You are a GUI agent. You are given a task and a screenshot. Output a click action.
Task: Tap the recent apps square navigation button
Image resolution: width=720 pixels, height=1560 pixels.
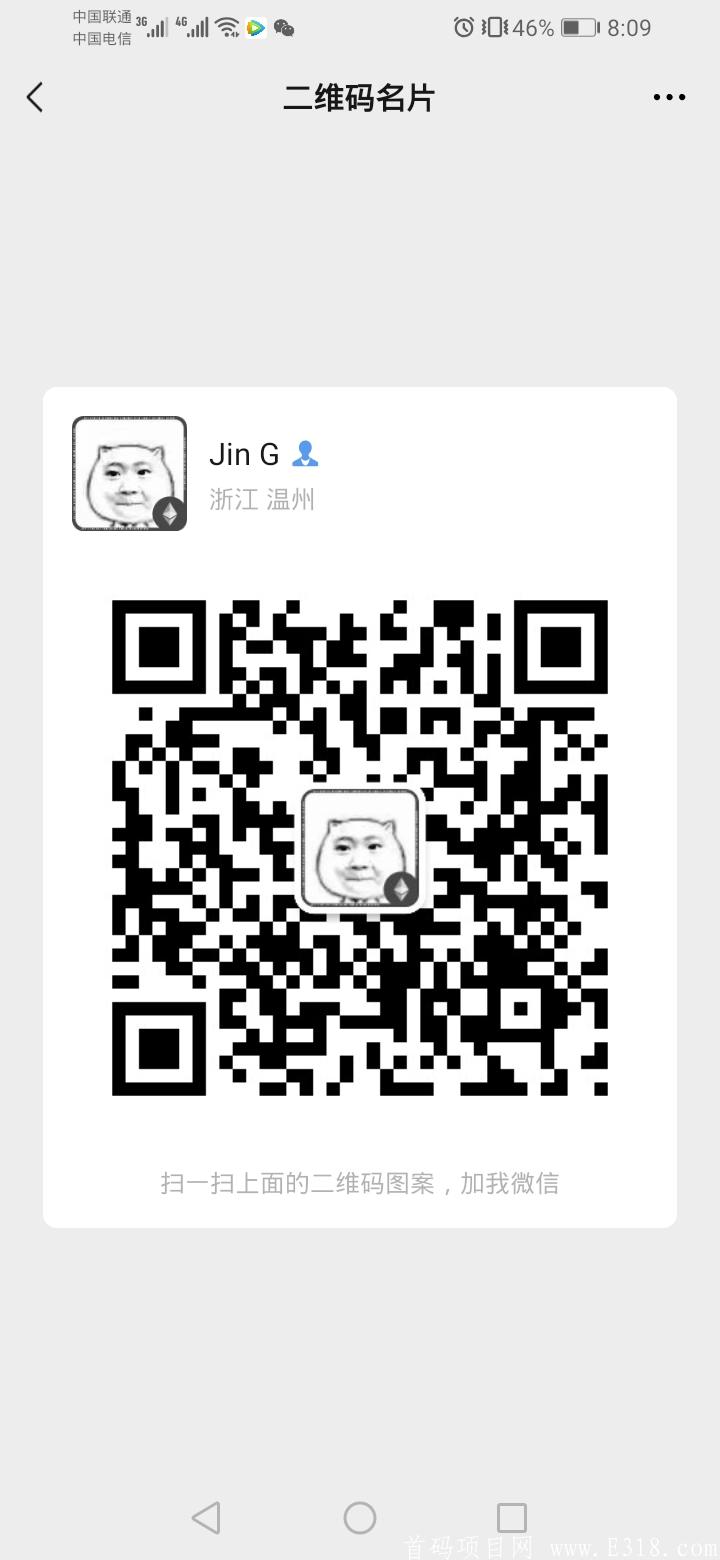[511, 1517]
